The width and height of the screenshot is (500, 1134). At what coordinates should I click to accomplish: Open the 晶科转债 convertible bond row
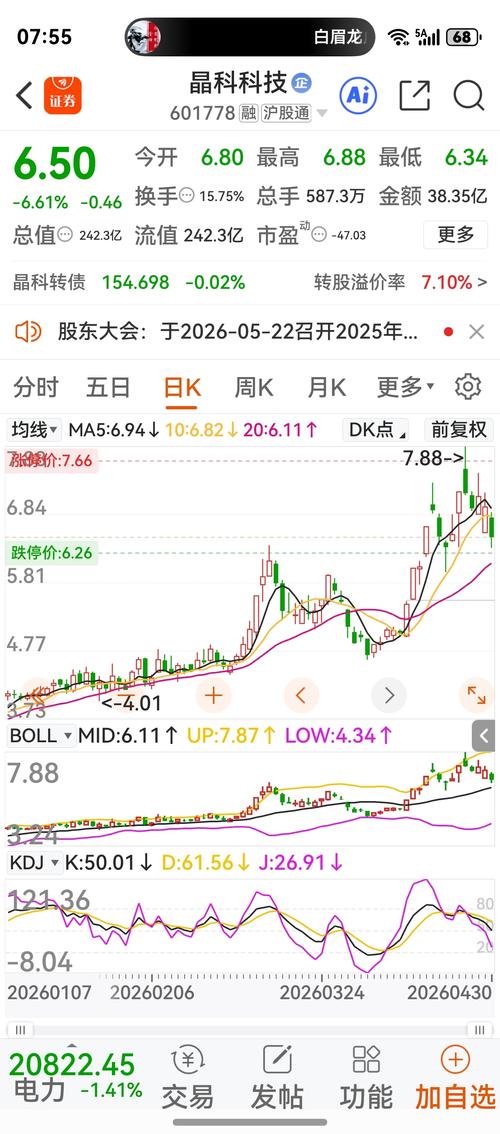coord(250,282)
